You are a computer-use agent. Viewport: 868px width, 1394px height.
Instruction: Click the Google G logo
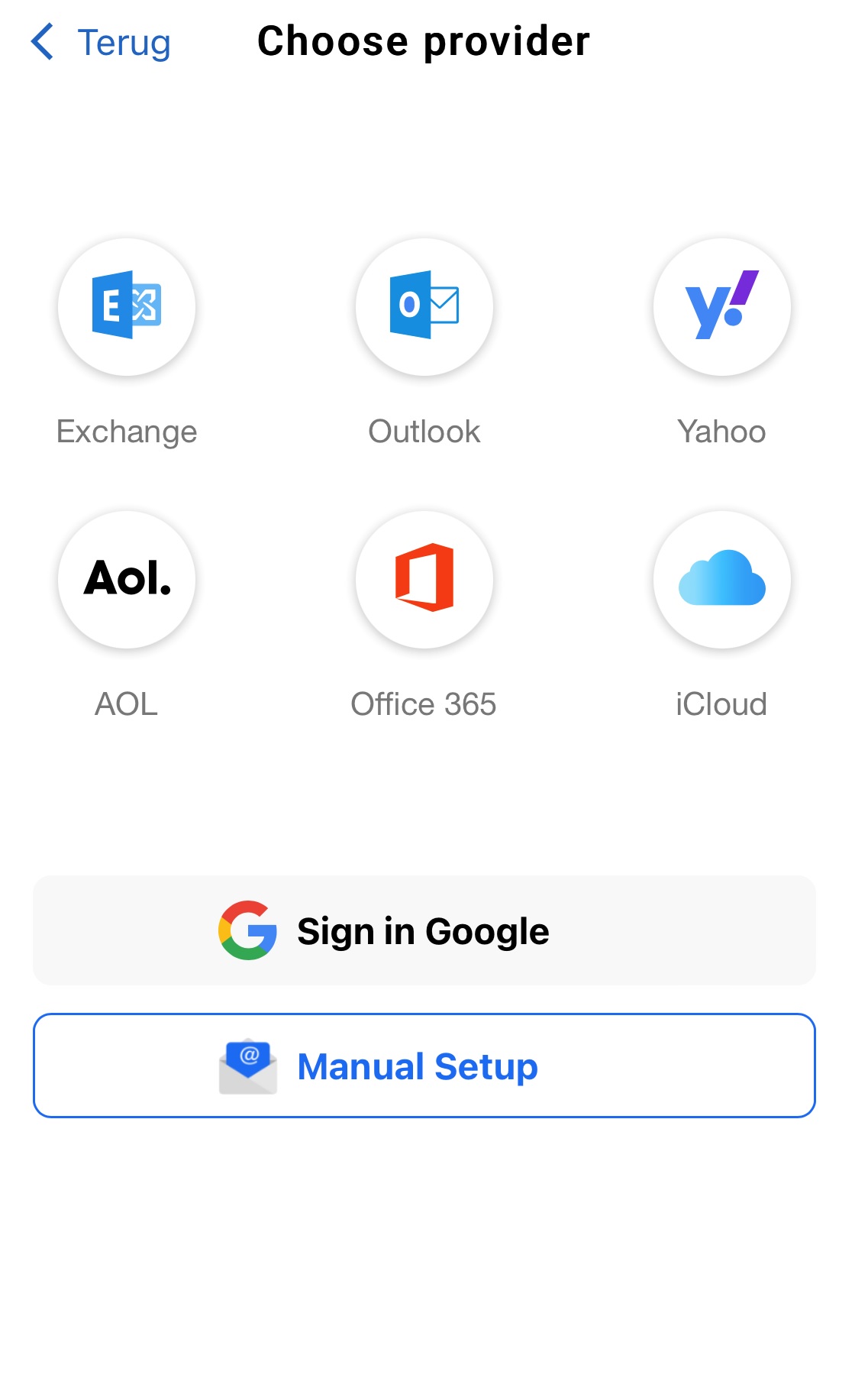pyautogui.click(x=247, y=930)
